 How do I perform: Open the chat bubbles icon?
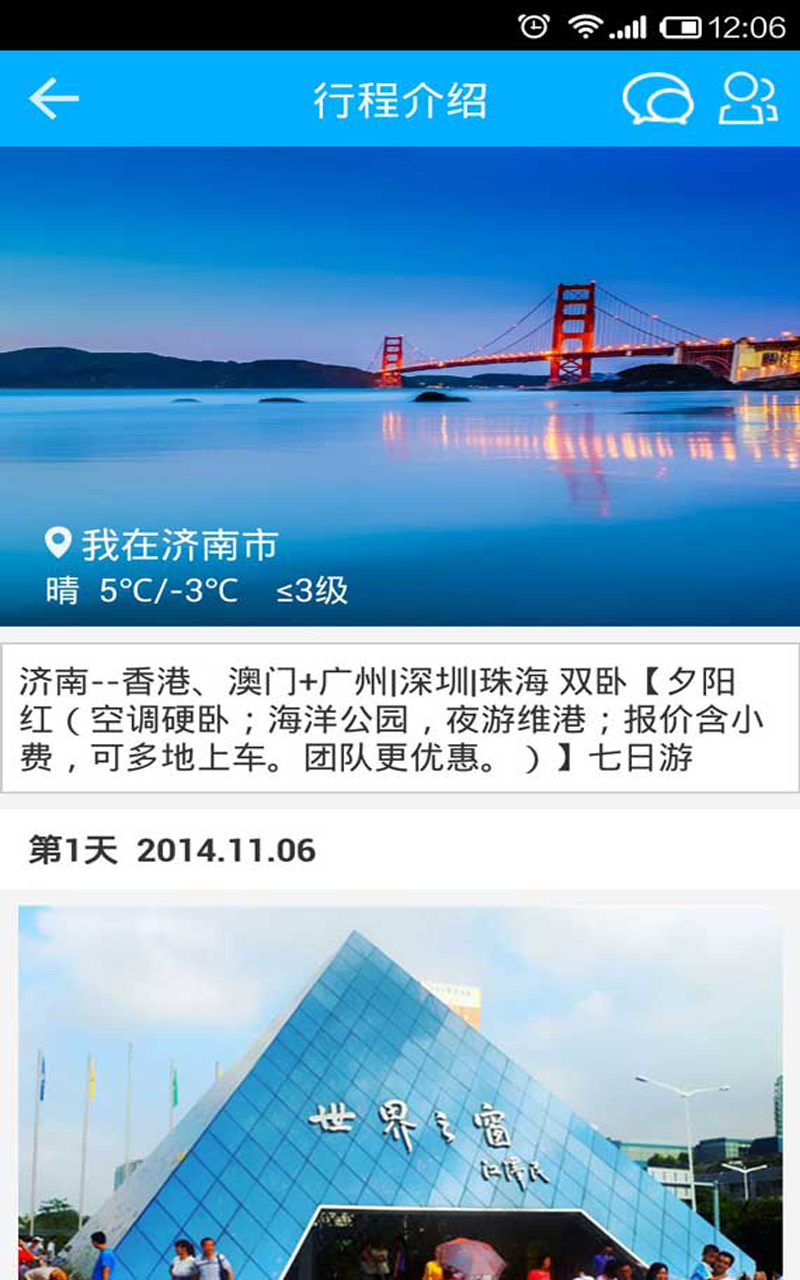(657, 99)
